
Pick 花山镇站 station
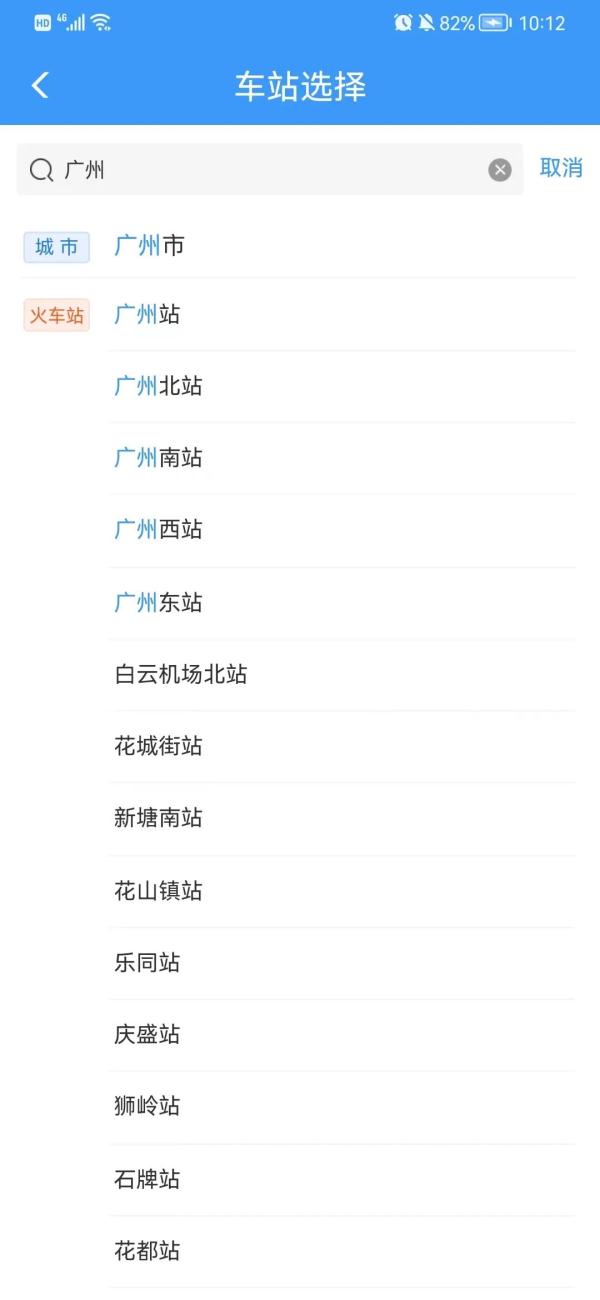tap(159, 891)
